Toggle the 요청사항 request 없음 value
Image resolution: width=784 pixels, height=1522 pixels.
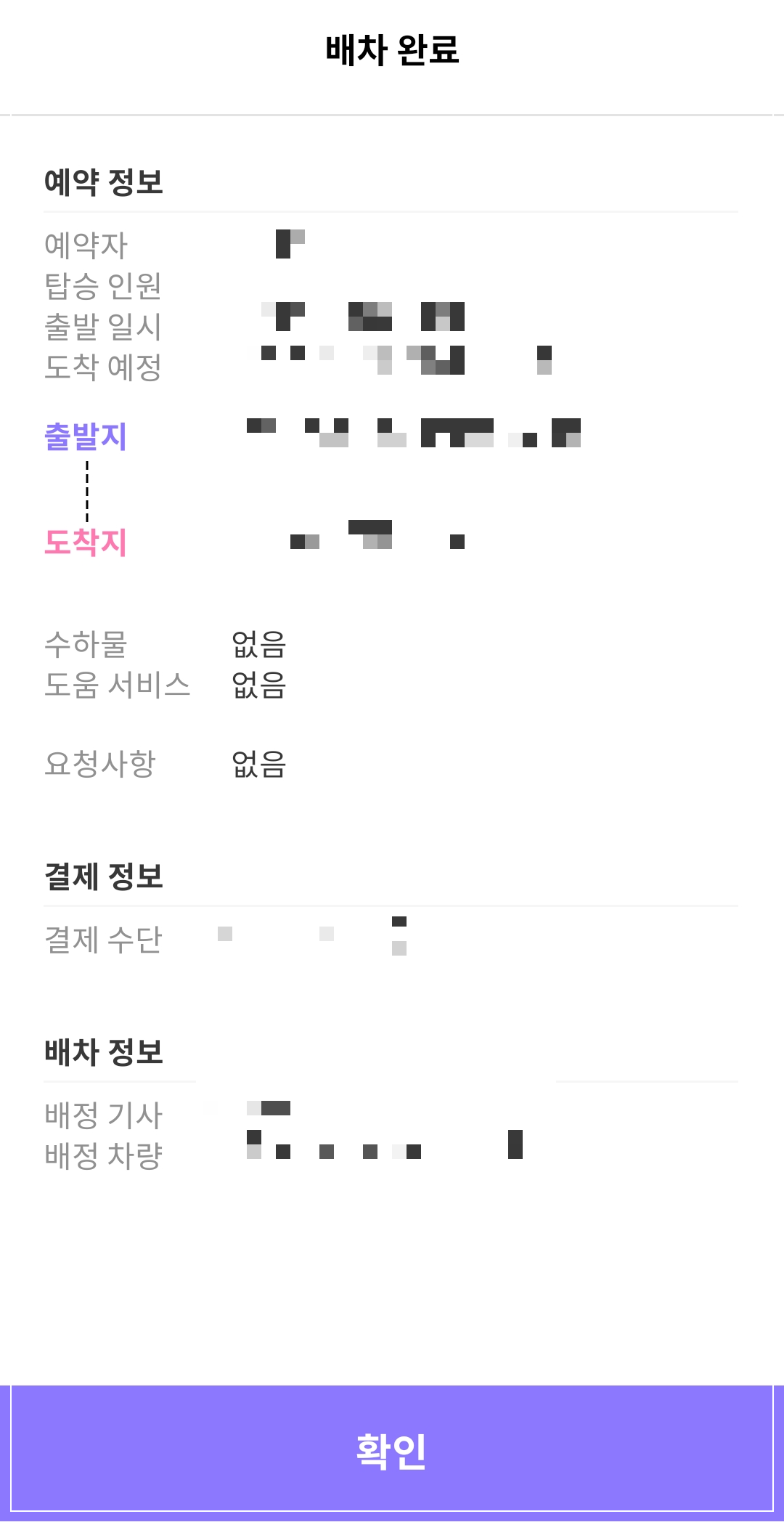(x=258, y=763)
